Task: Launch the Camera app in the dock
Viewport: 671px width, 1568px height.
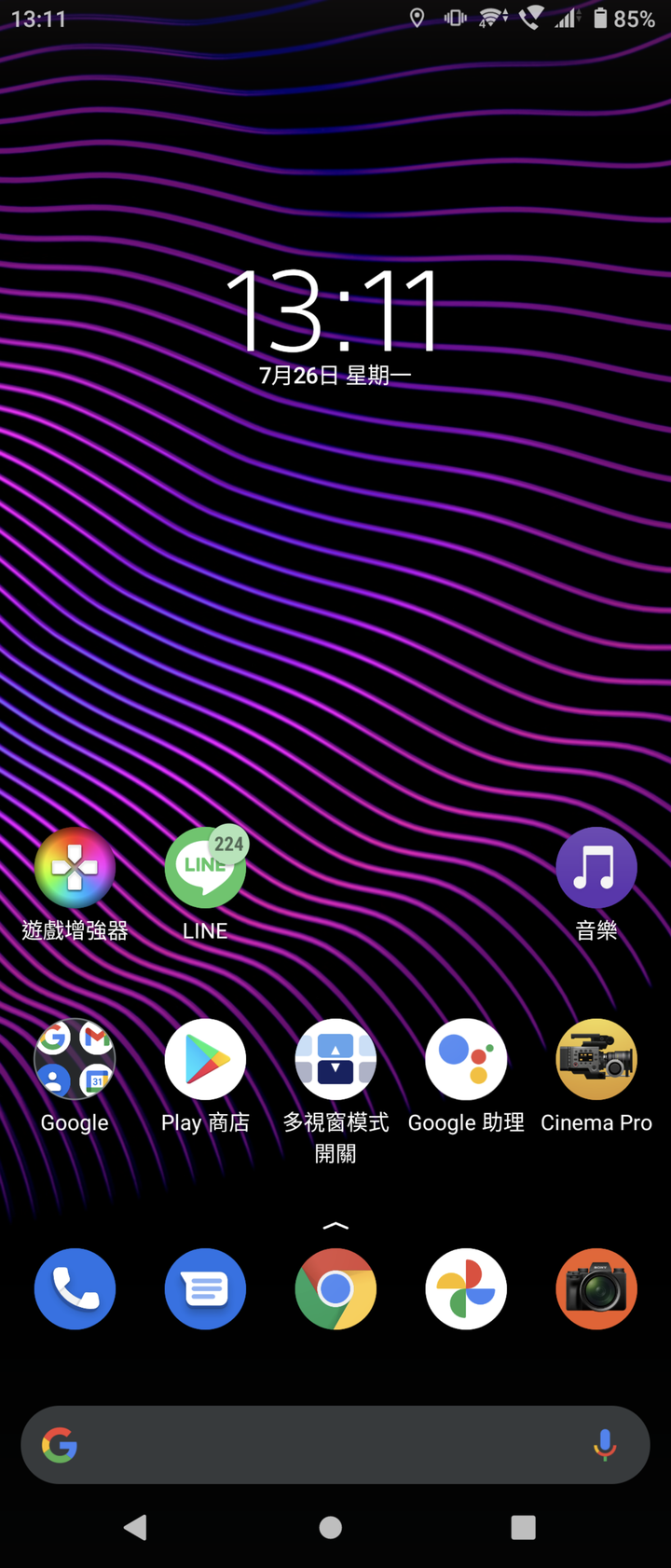Action: coord(596,1288)
